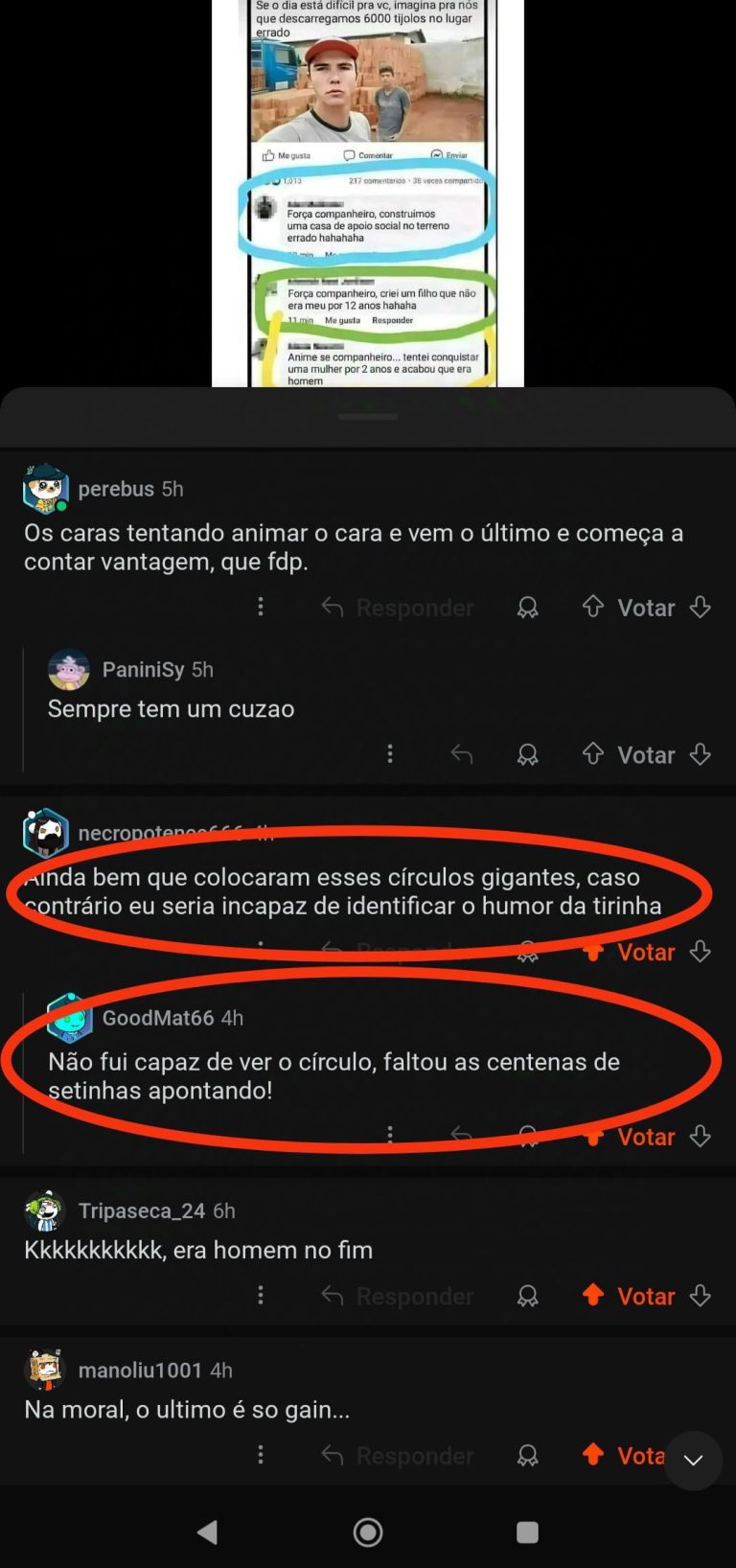Open overflow menu on perebus's comment
The width and height of the screenshot is (736, 1568).
261,607
